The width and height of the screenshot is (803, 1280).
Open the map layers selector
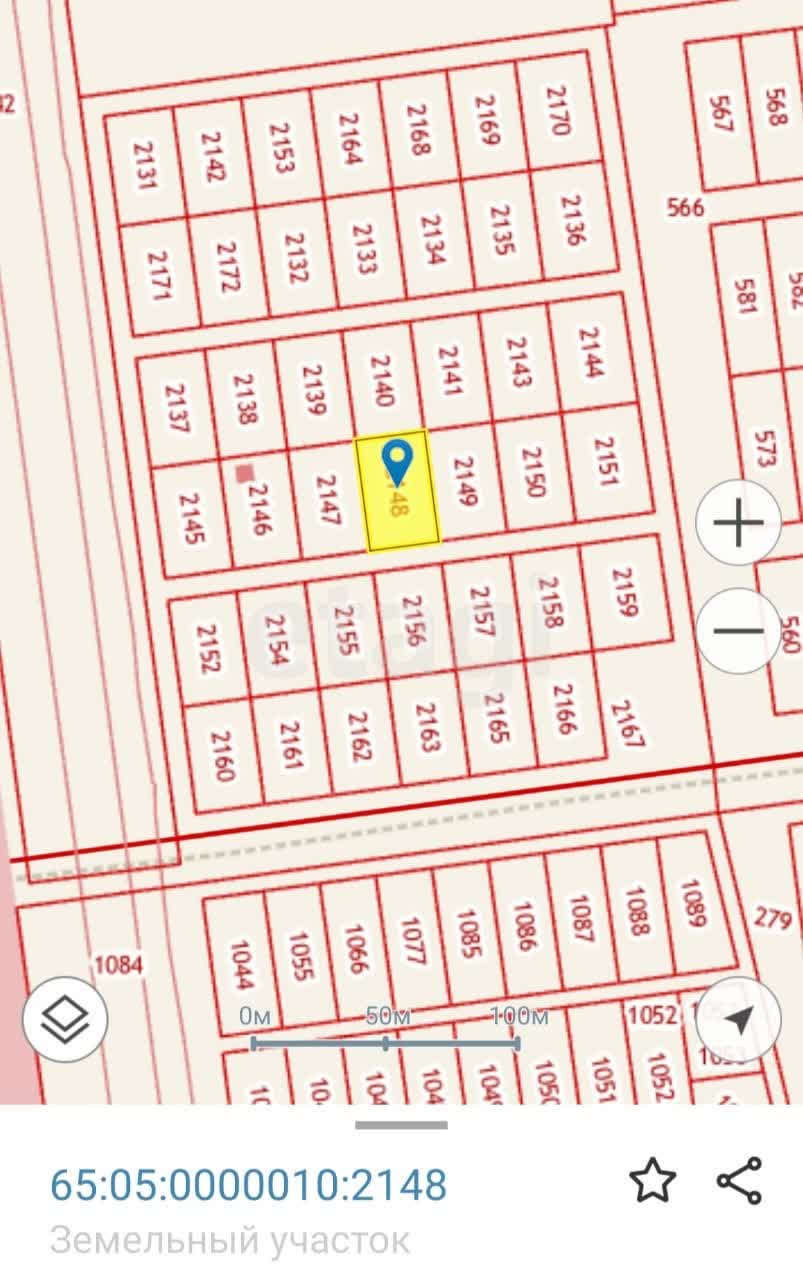[65, 1019]
